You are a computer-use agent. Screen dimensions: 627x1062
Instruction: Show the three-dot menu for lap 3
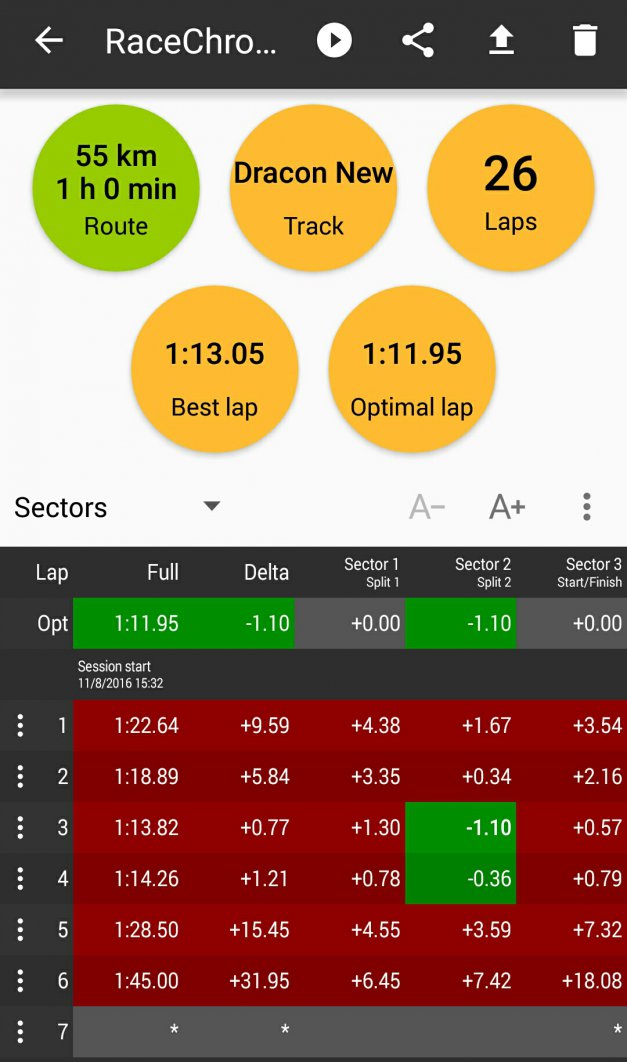point(20,828)
